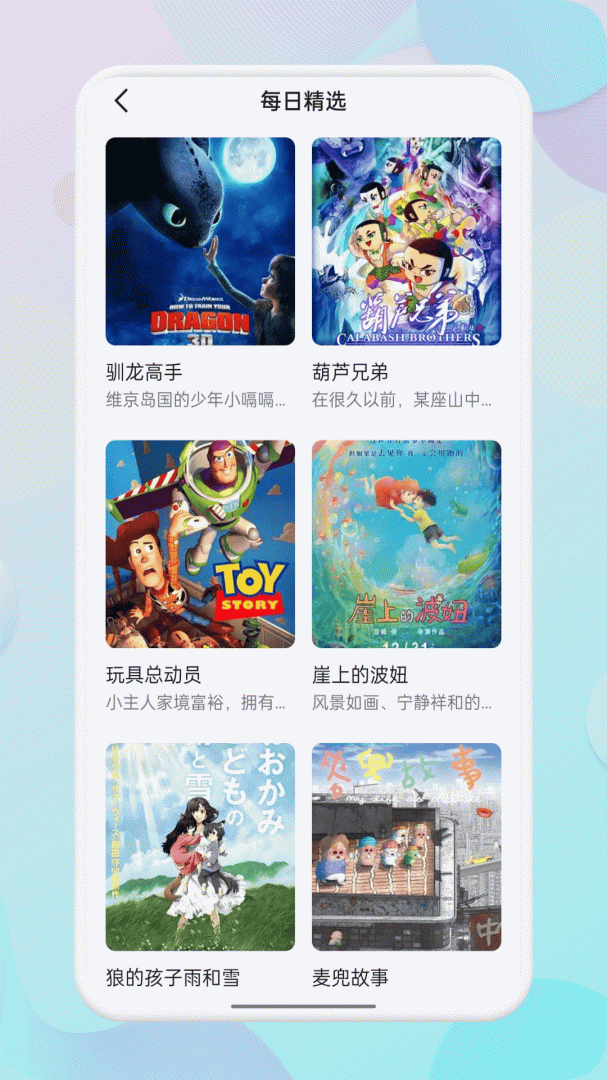Screen dimensions: 607x1080
Task: Go back from 每日精选 page
Action: (x=122, y=101)
